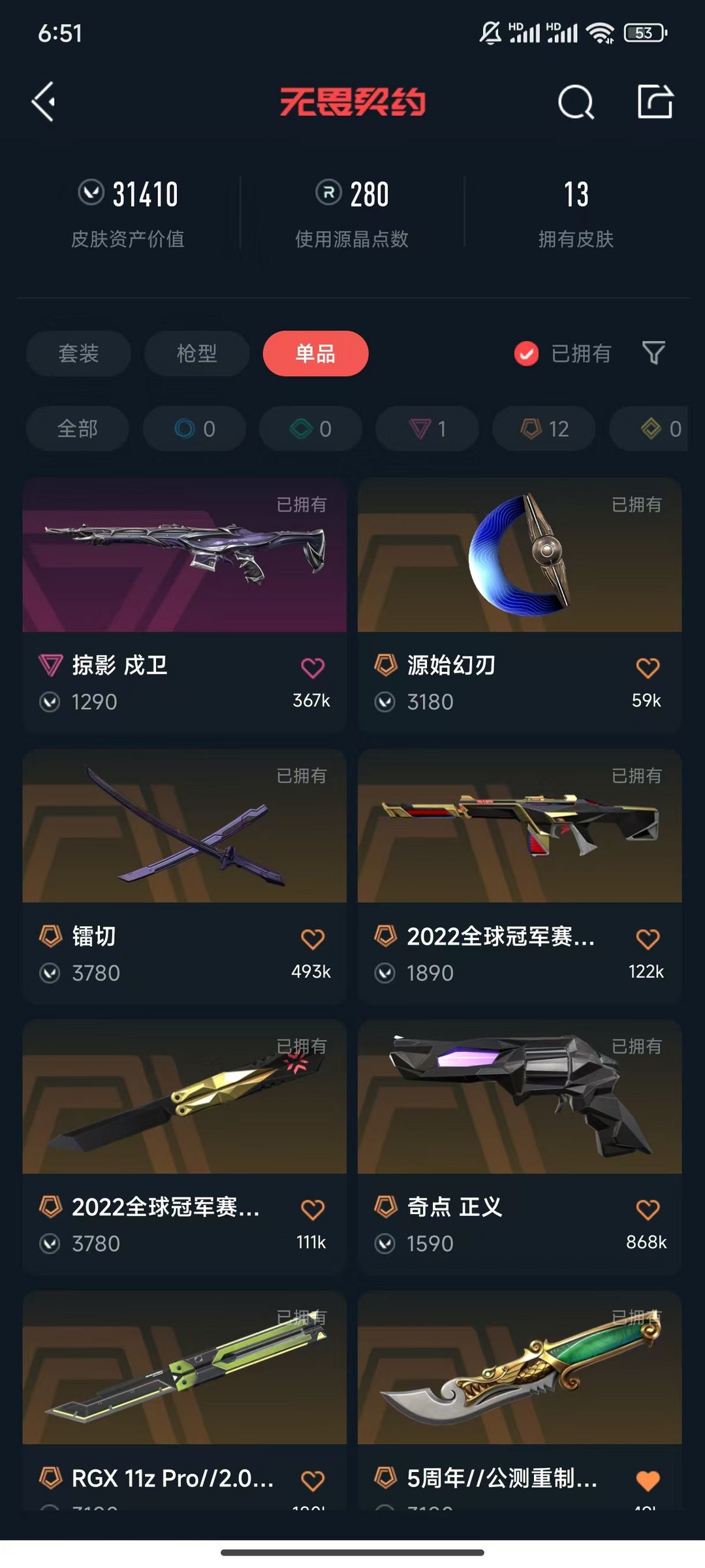The height and width of the screenshot is (1568, 705).
Task: Unlike the 5周年//公测重制 skin
Action: tap(648, 1480)
